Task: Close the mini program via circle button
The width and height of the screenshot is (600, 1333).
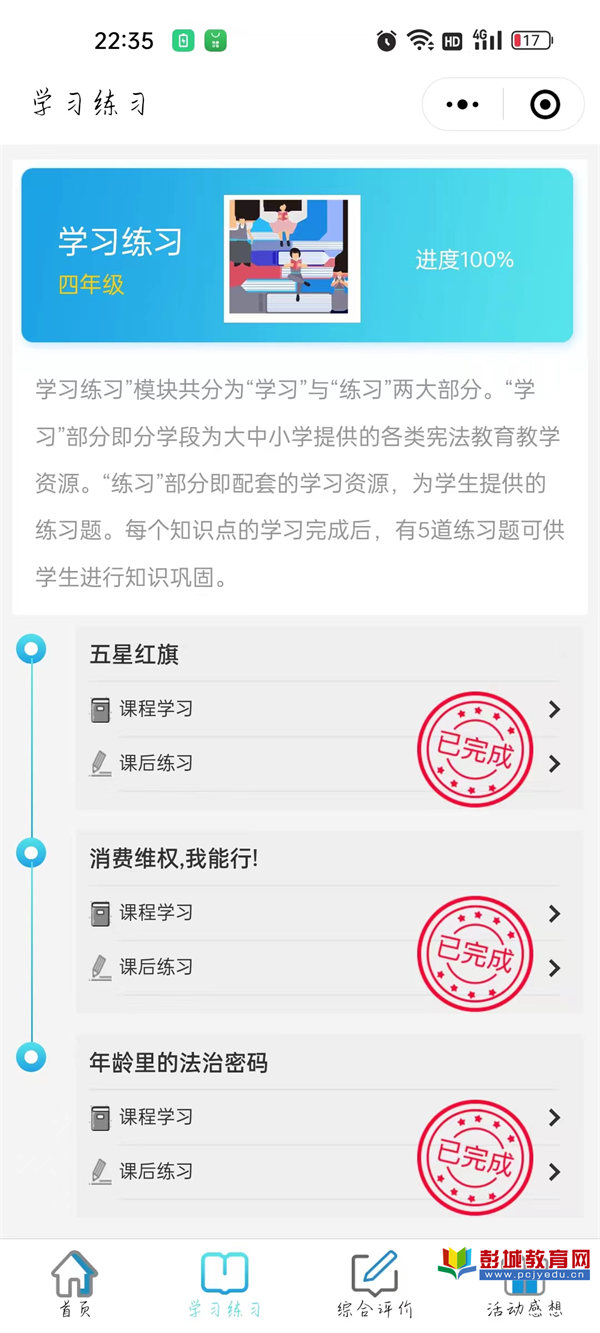Action: pos(544,104)
